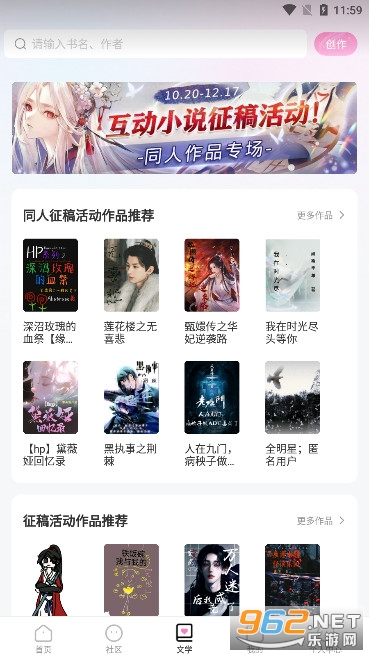This screenshot has width=369, height=656.
Task: Select the 文学 tab
Action: tap(184, 638)
